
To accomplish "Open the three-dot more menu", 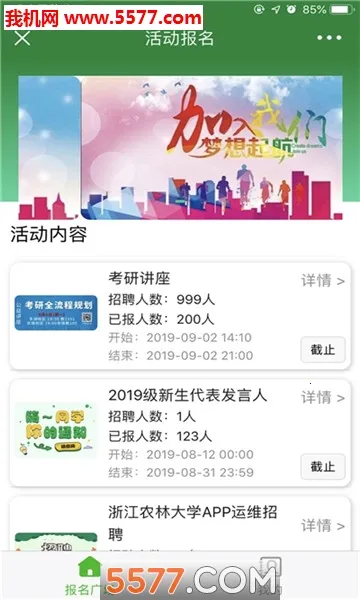I will [x=329, y=38].
